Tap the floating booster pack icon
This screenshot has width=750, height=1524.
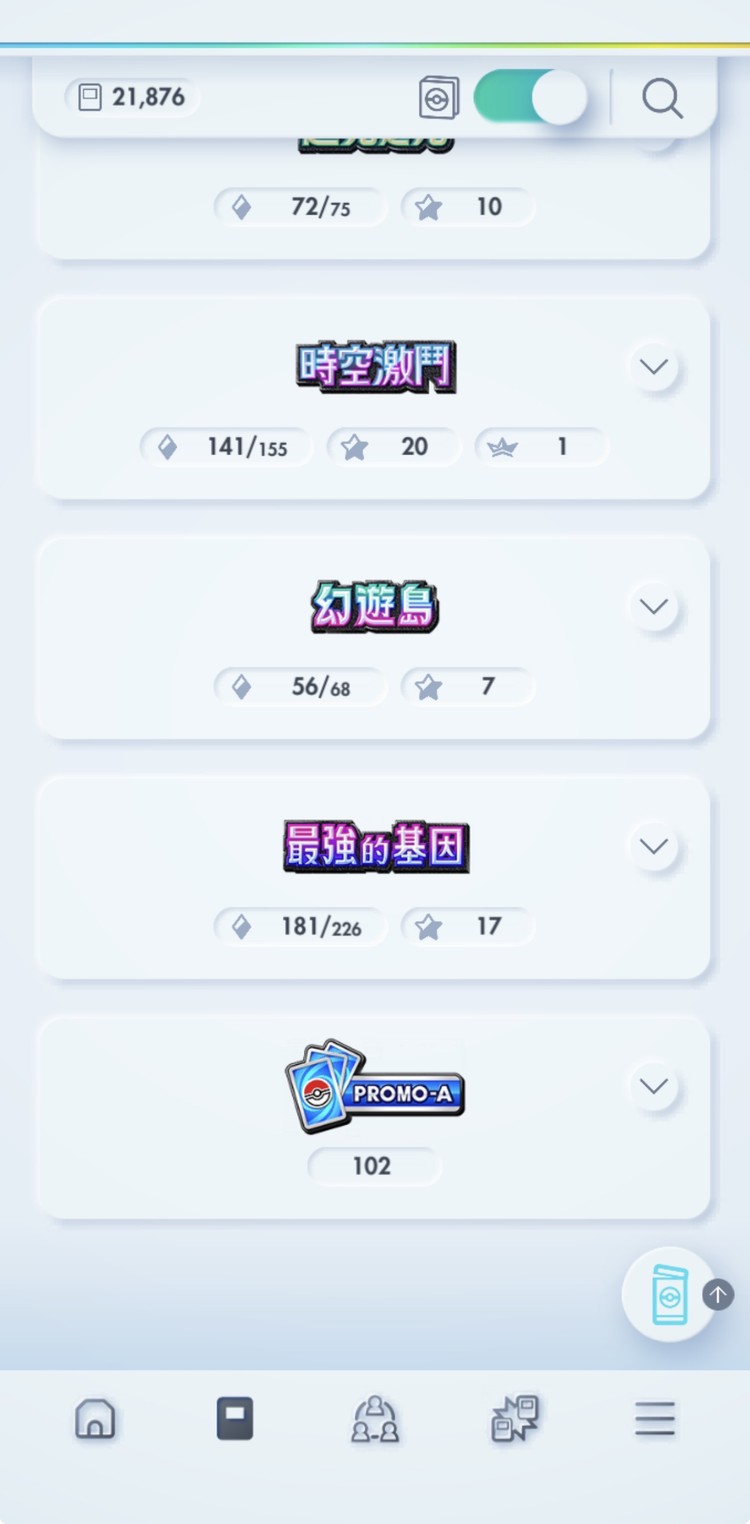click(668, 1294)
